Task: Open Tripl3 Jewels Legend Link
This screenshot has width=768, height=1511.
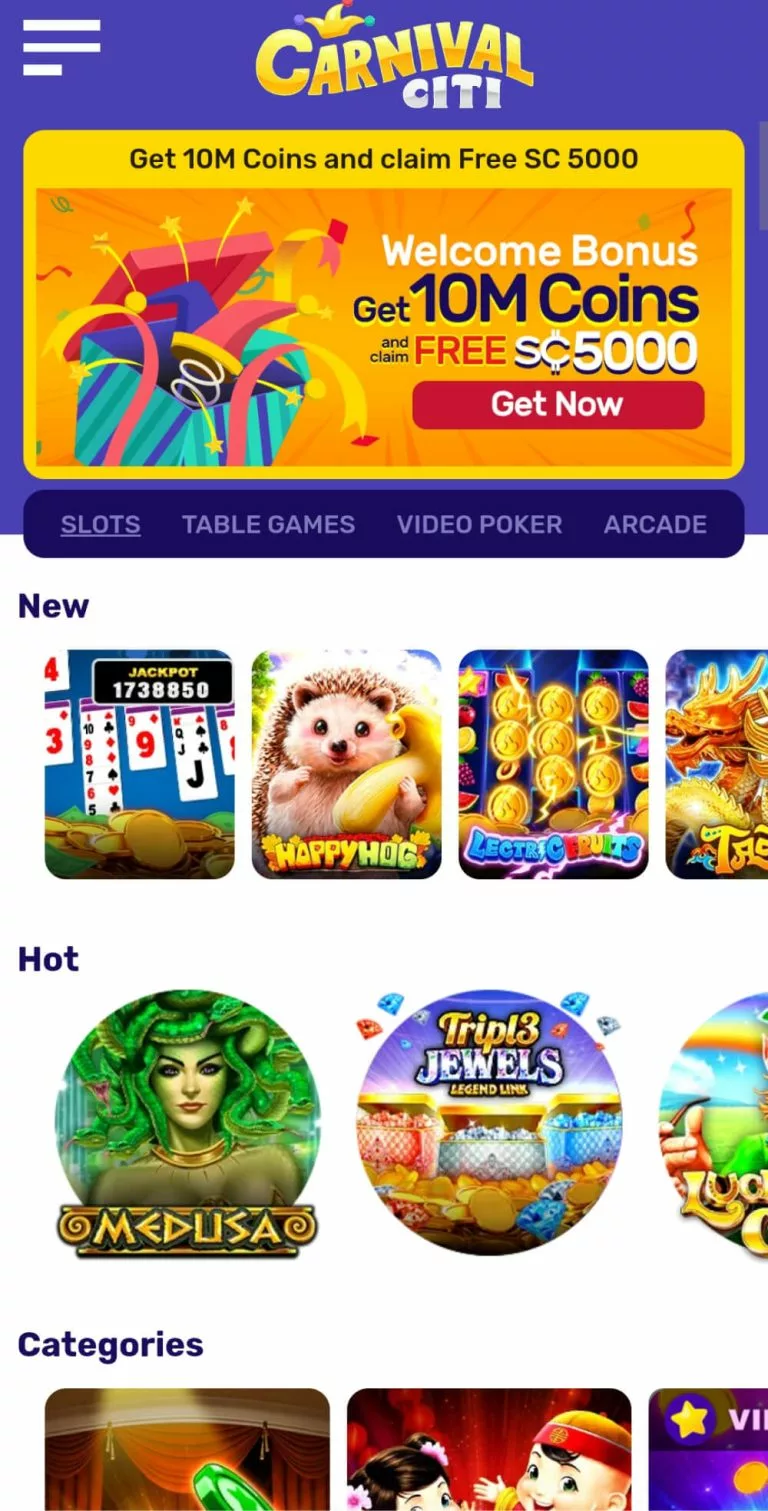Action: tap(489, 1123)
